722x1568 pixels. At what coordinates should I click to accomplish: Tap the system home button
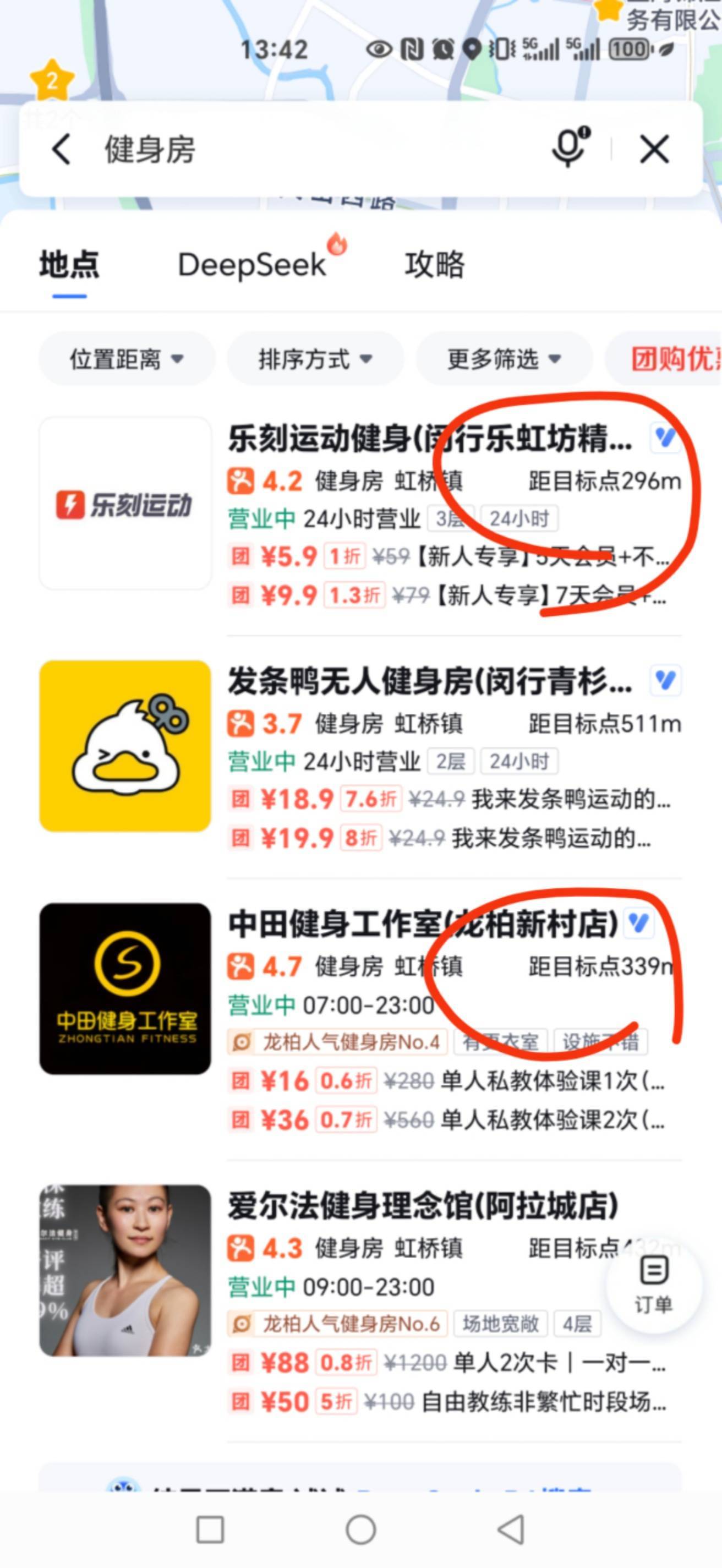(x=360, y=1529)
